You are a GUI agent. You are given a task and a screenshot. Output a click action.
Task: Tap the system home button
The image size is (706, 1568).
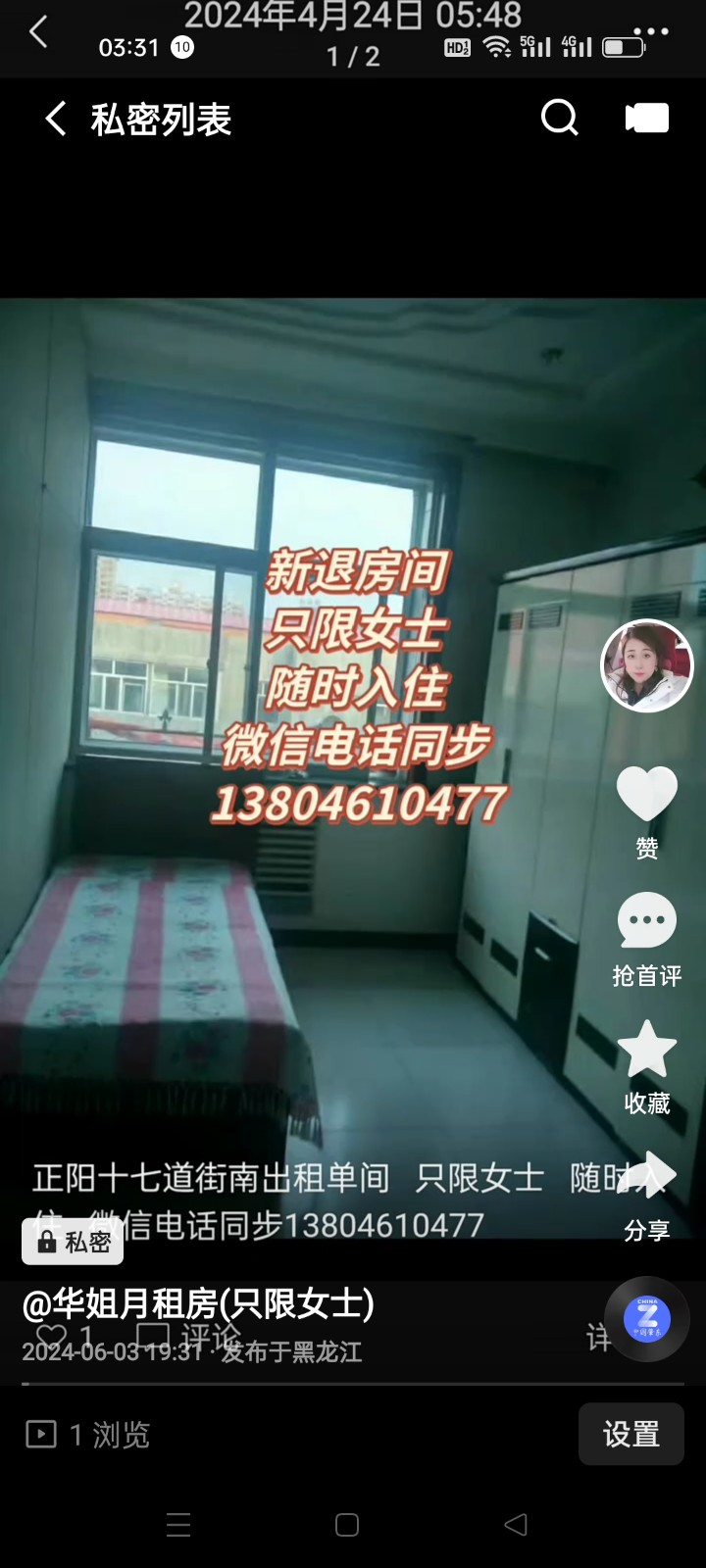click(x=347, y=1525)
